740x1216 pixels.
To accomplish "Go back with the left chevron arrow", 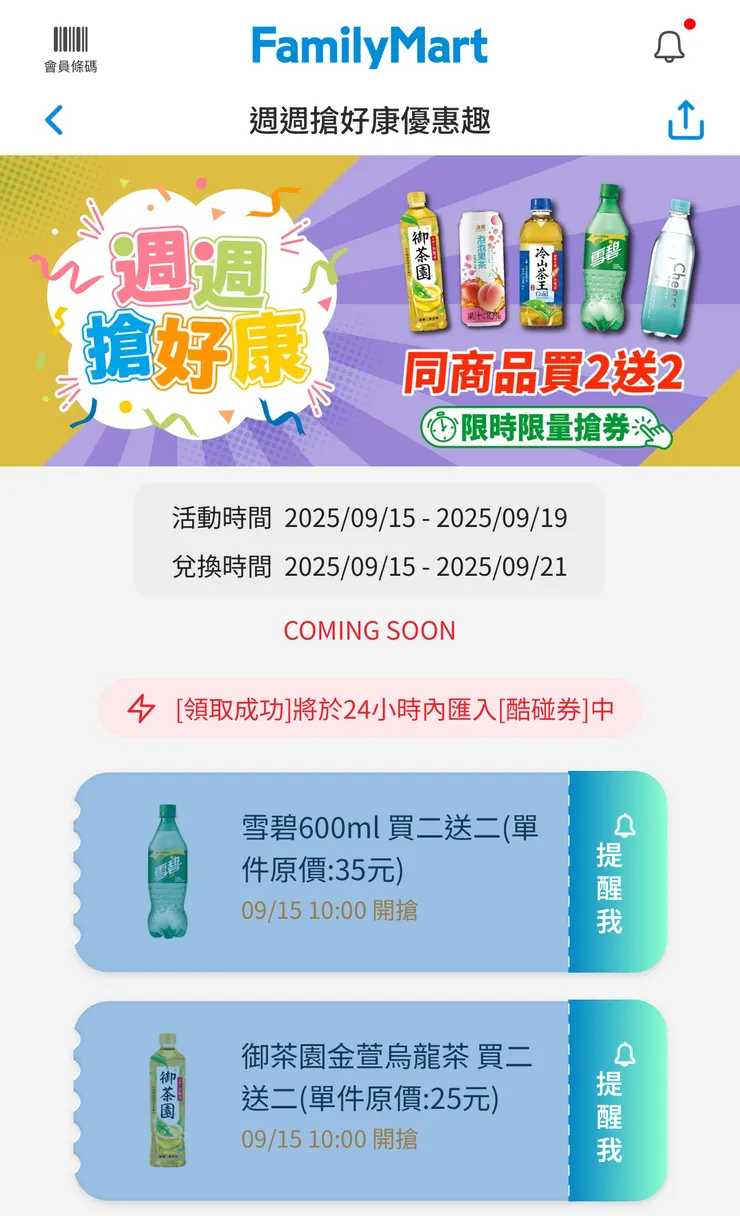I will [x=53, y=119].
